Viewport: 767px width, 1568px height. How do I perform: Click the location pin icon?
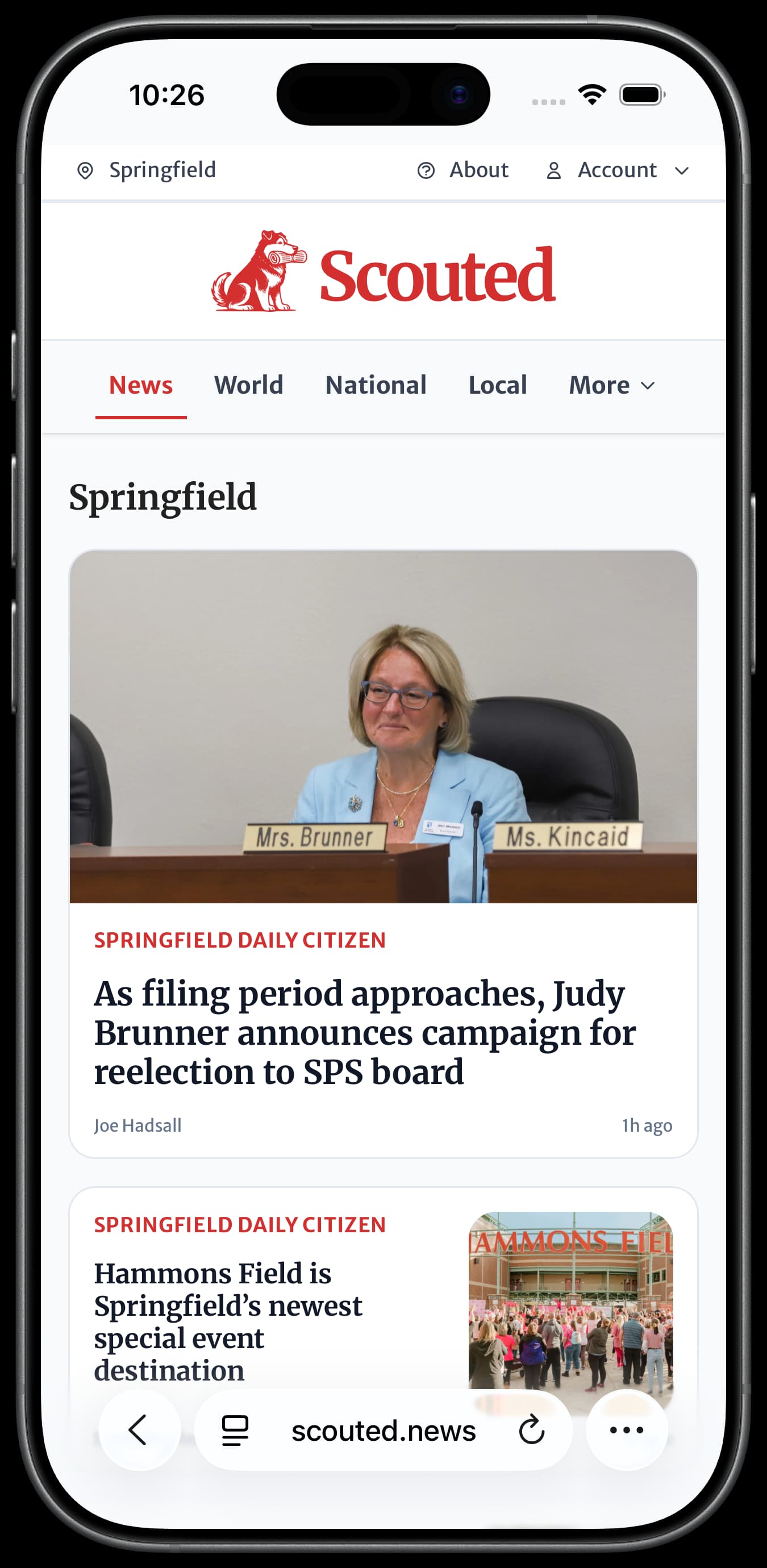pyautogui.click(x=87, y=170)
